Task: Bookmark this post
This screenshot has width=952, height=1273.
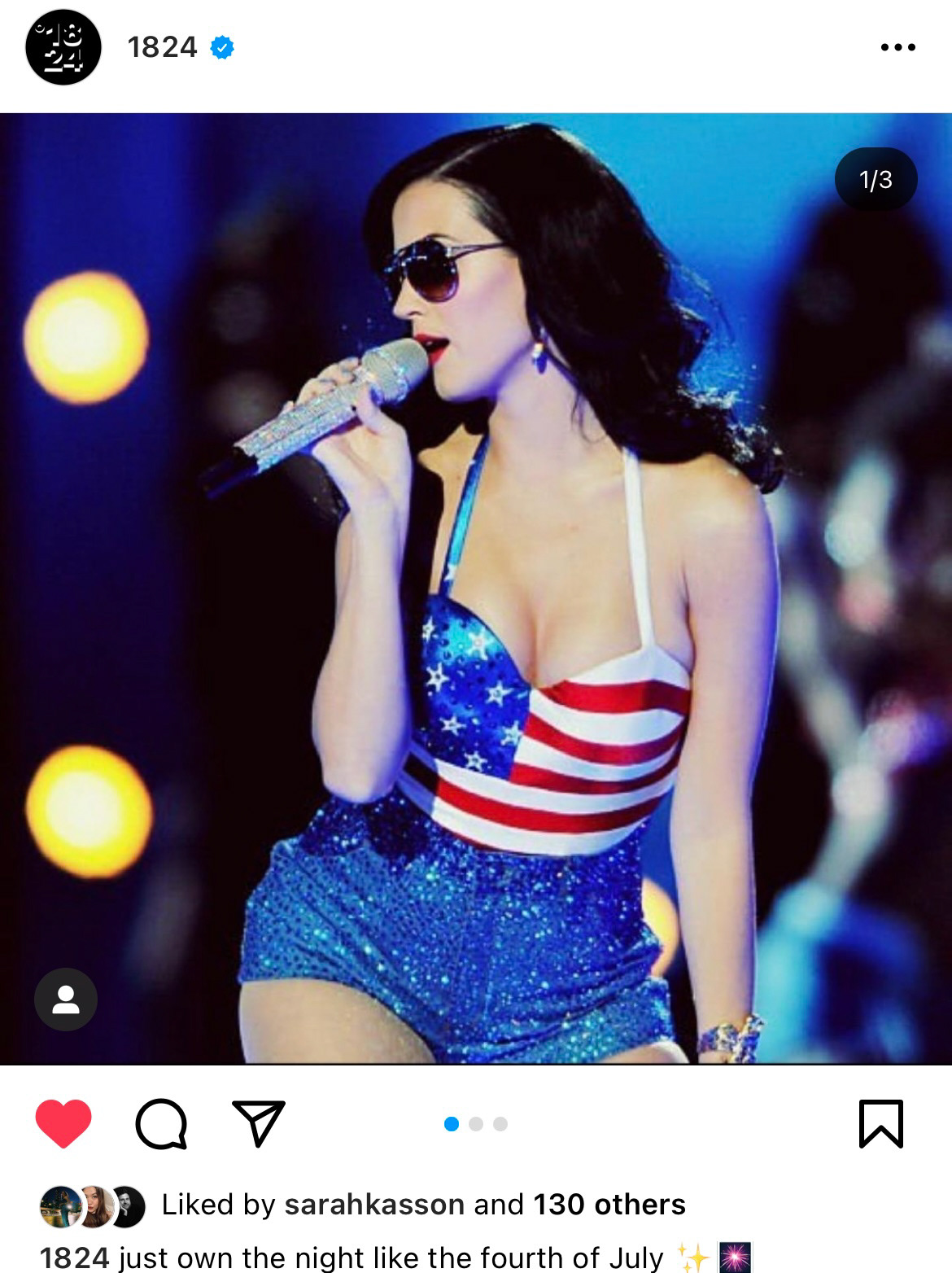Action: [x=881, y=1124]
